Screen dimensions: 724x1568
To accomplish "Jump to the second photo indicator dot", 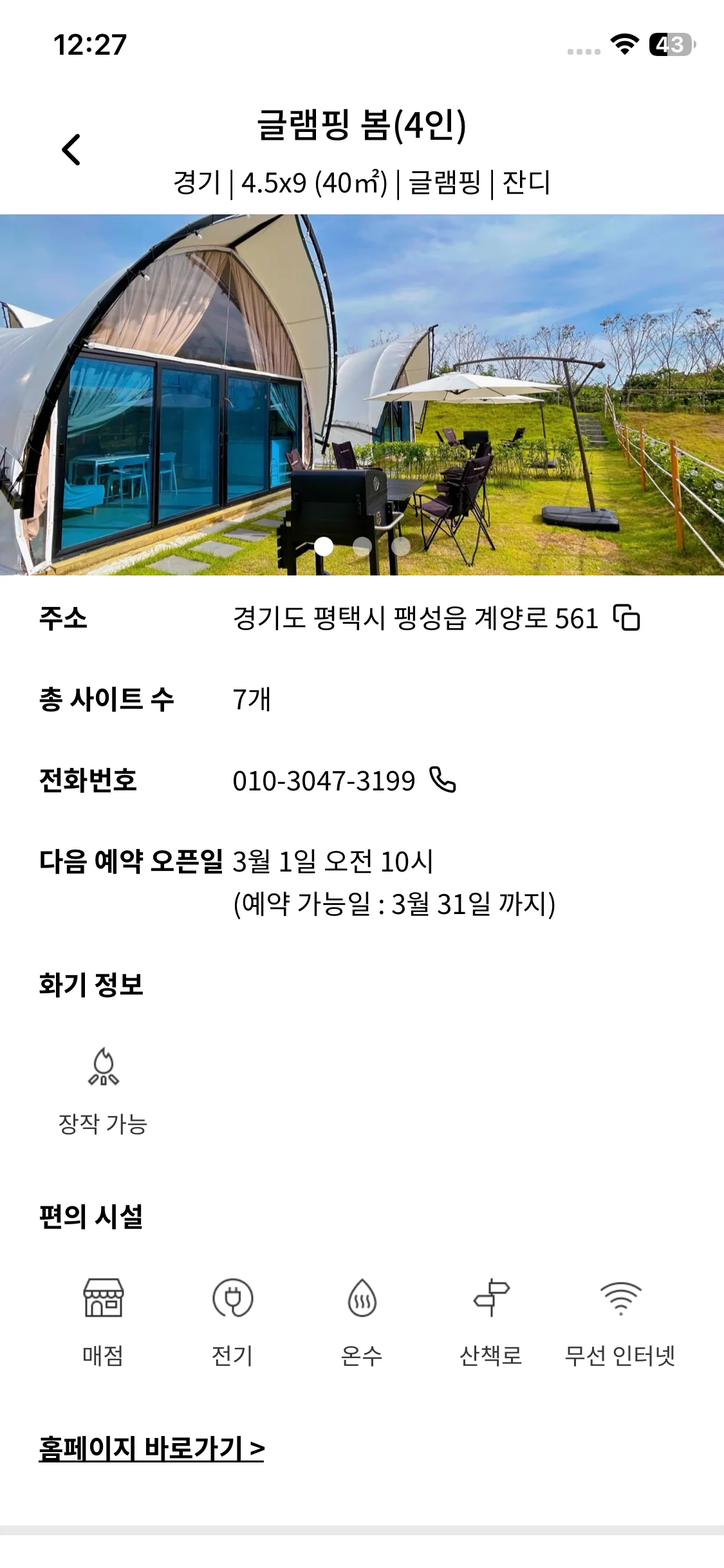I will [362, 546].
